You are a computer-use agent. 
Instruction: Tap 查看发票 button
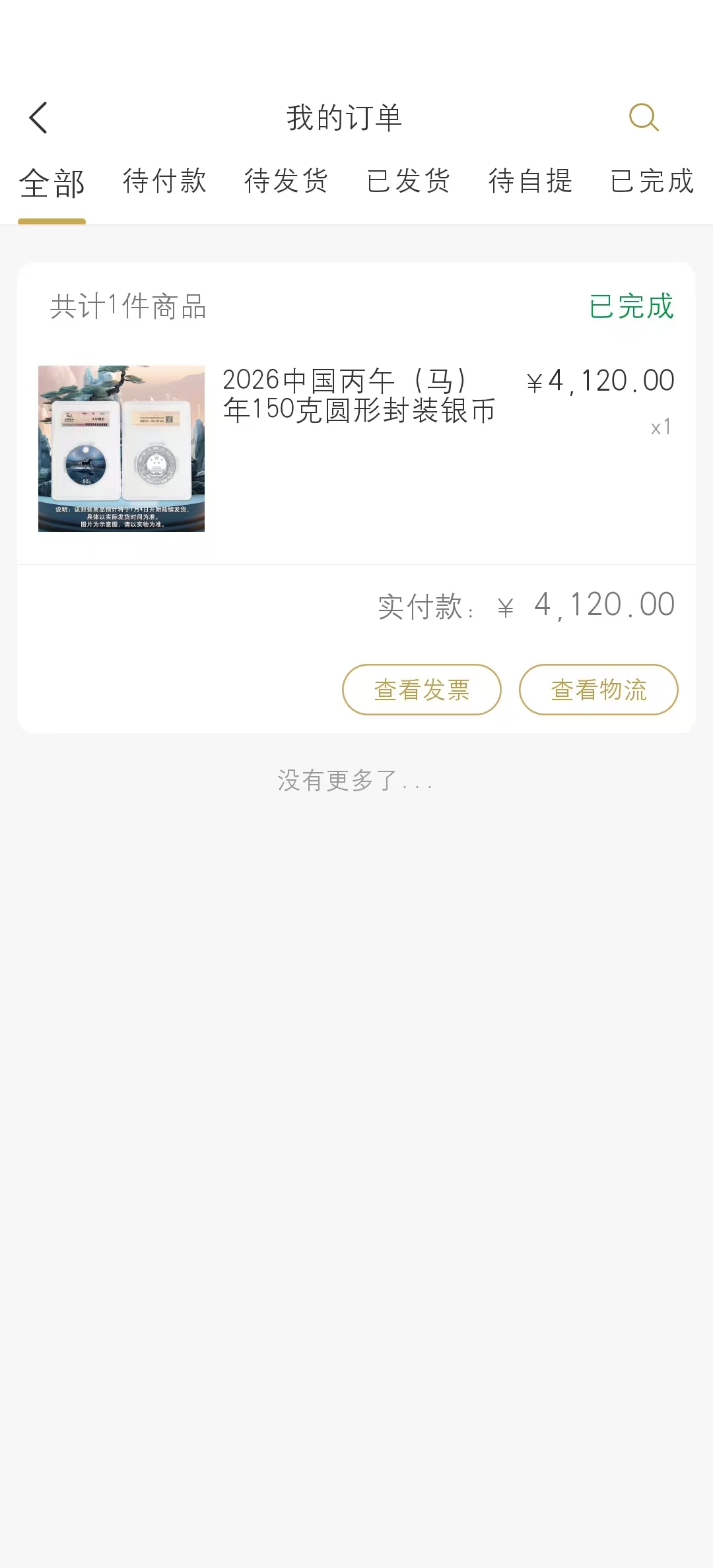[421, 690]
